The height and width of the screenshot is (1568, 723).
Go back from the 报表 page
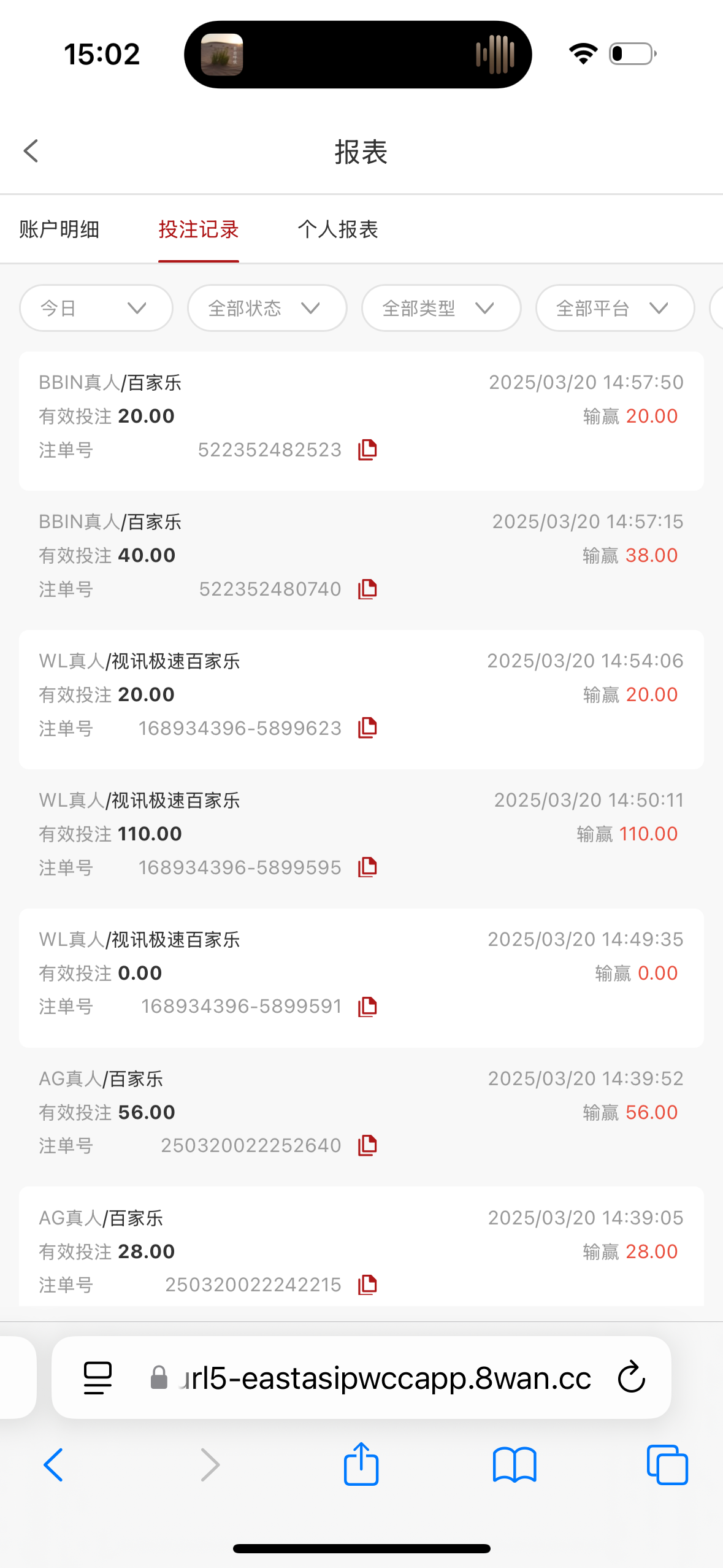[31, 151]
